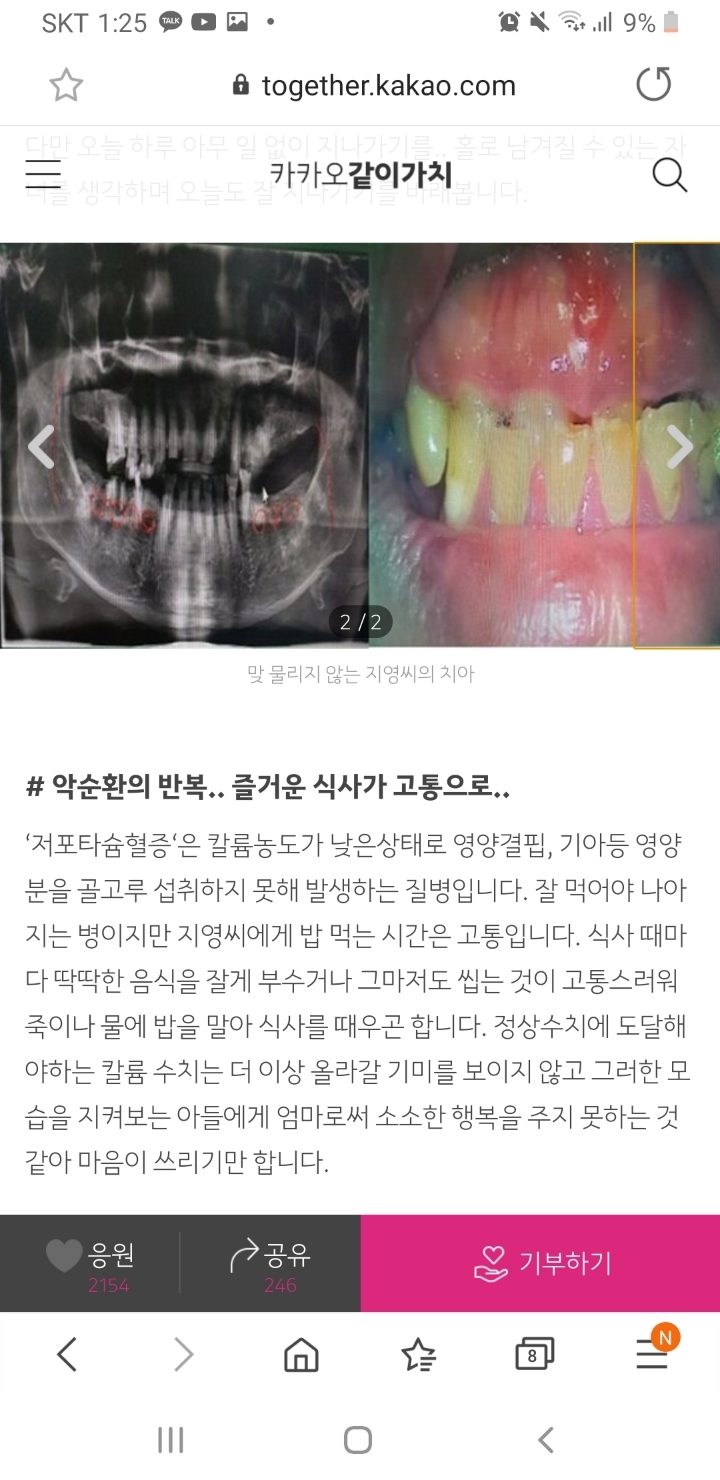The width and height of the screenshot is (720, 1480).
Task: Open the browser menu with N badge
Action: click(x=655, y=1350)
